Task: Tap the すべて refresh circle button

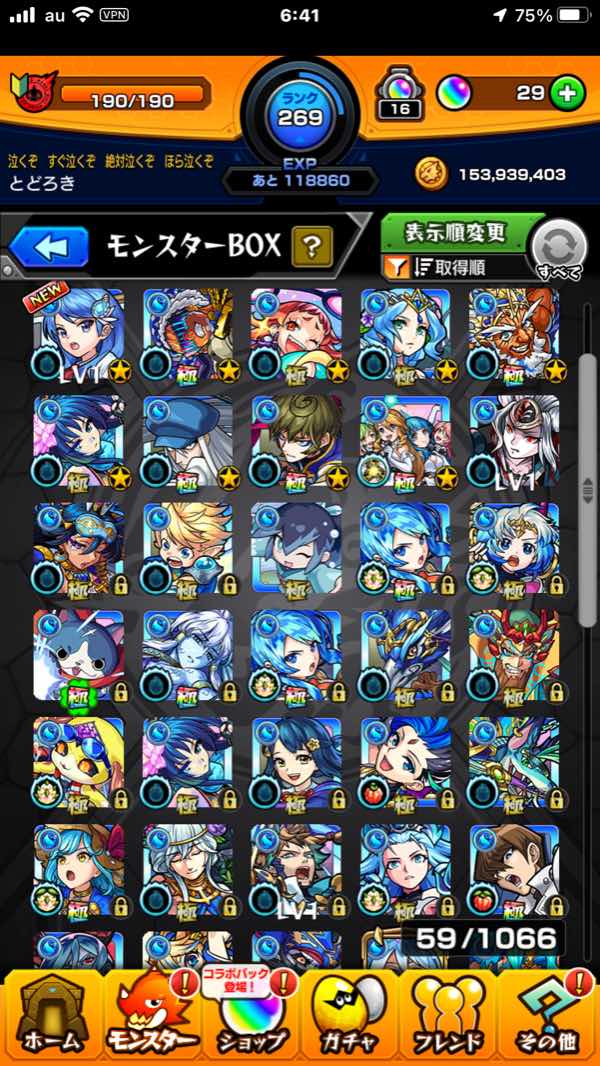Action: 559,247
